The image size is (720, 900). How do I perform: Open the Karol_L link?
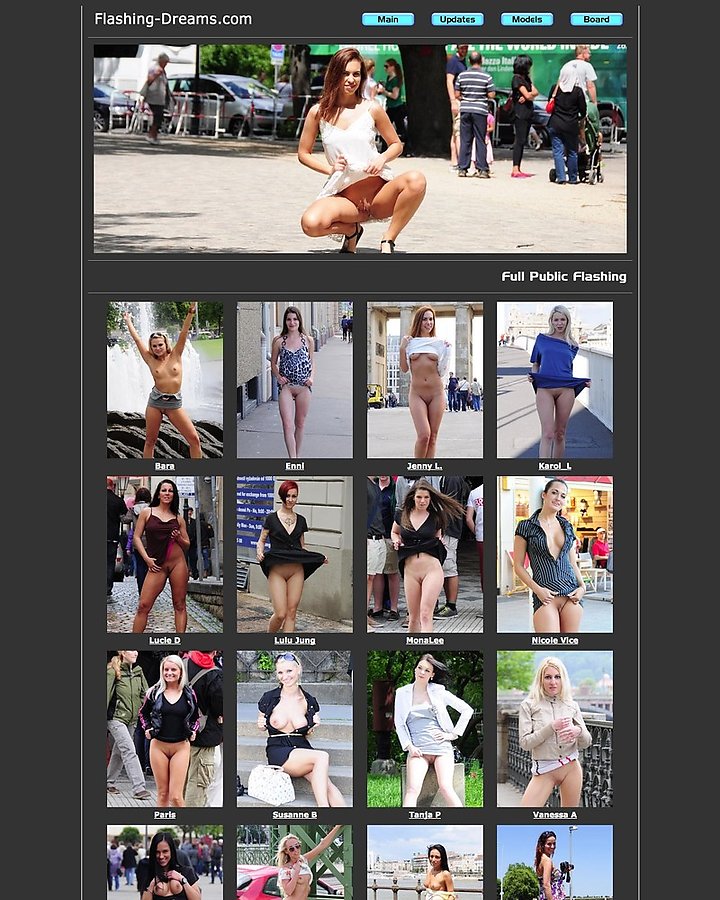pos(554,466)
